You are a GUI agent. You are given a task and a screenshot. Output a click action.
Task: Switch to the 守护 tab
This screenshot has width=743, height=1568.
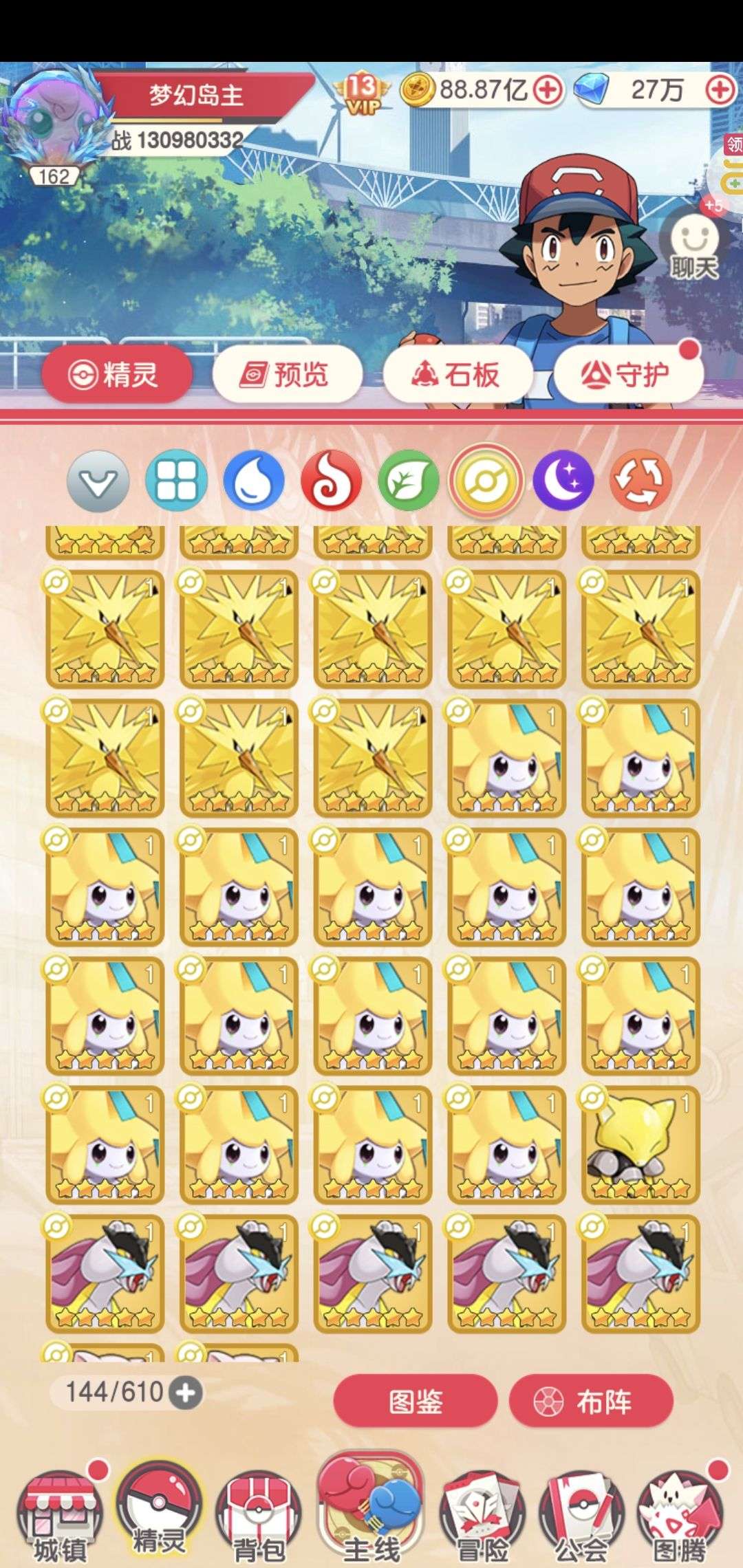[627, 375]
